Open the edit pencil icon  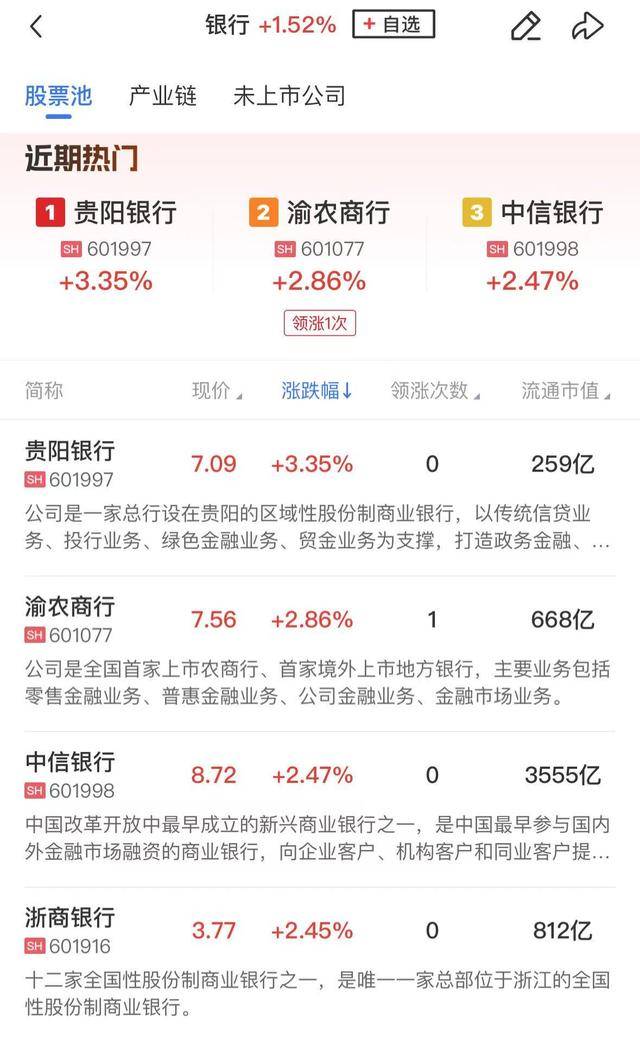pos(526,26)
